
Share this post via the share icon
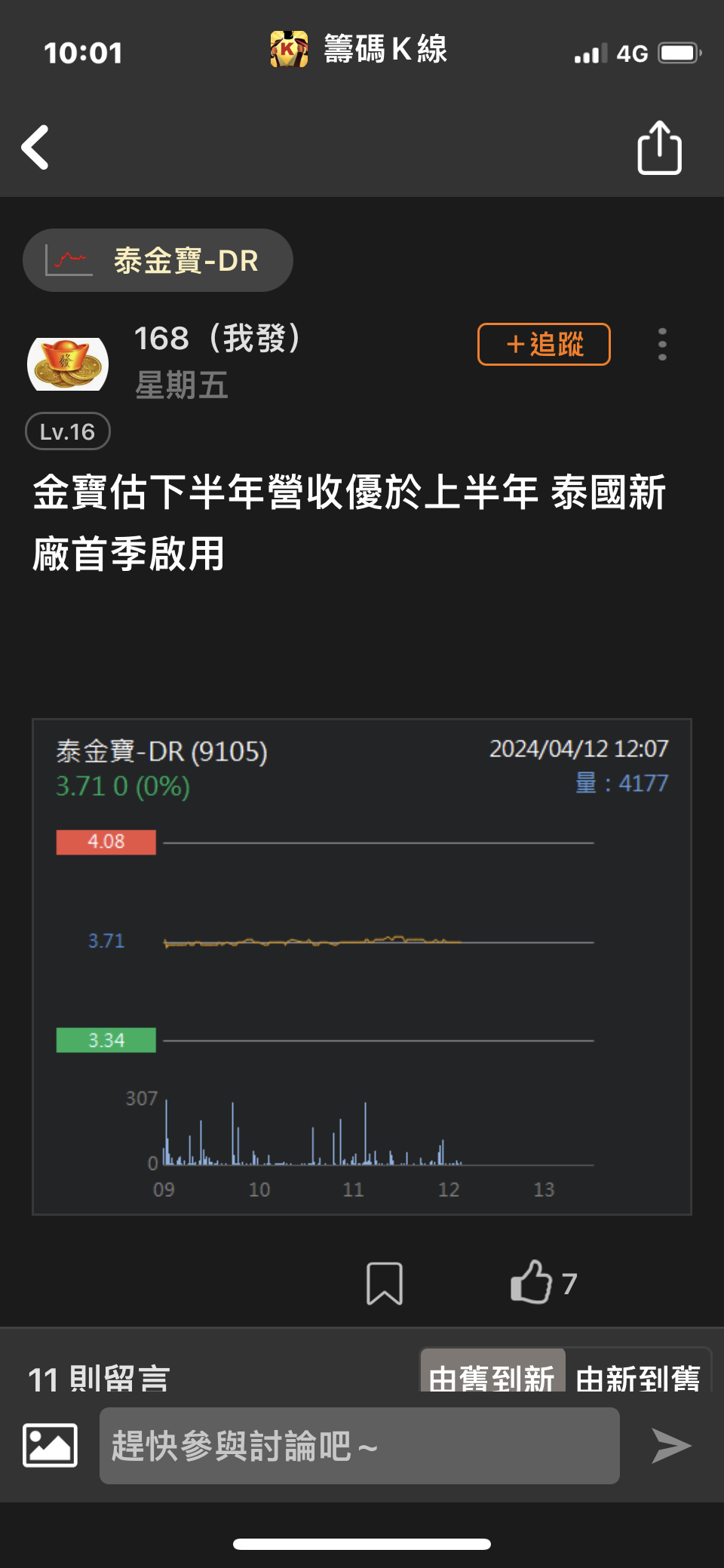[x=659, y=148]
